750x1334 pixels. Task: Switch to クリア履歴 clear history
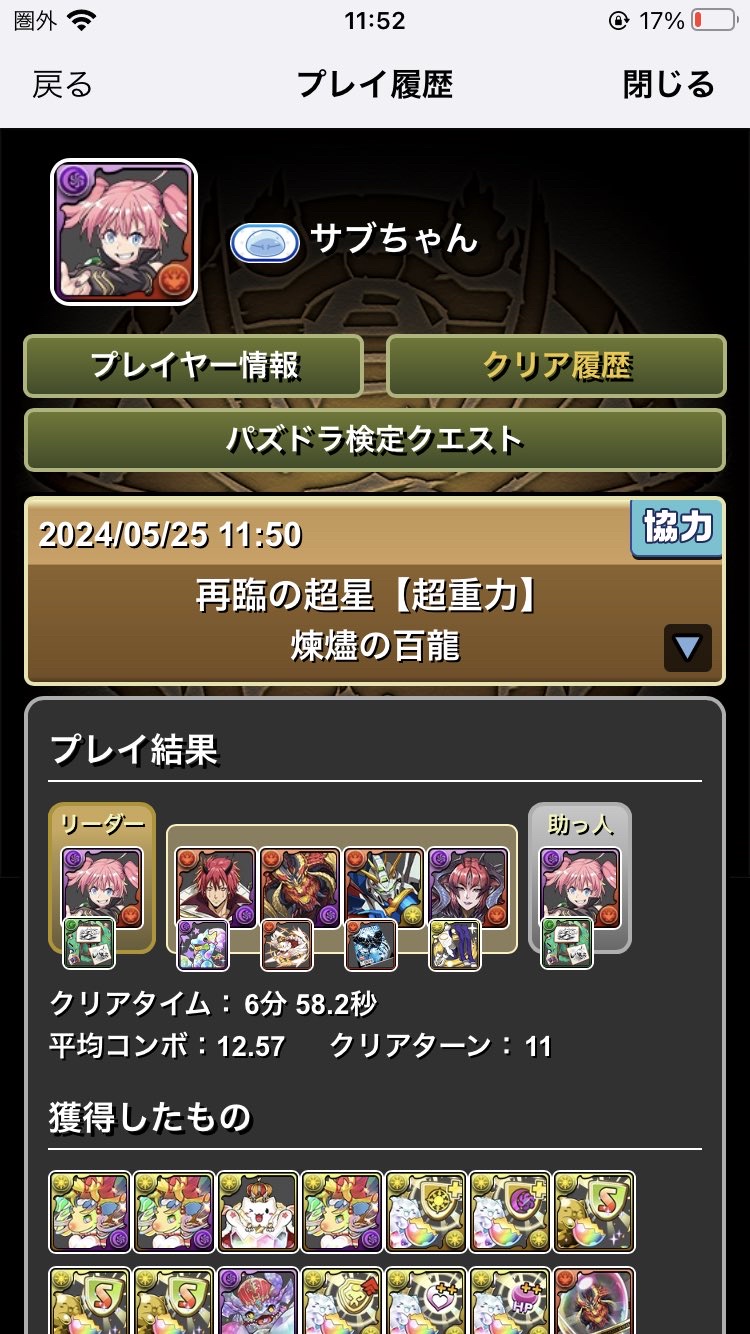click(x=556, y=366)
